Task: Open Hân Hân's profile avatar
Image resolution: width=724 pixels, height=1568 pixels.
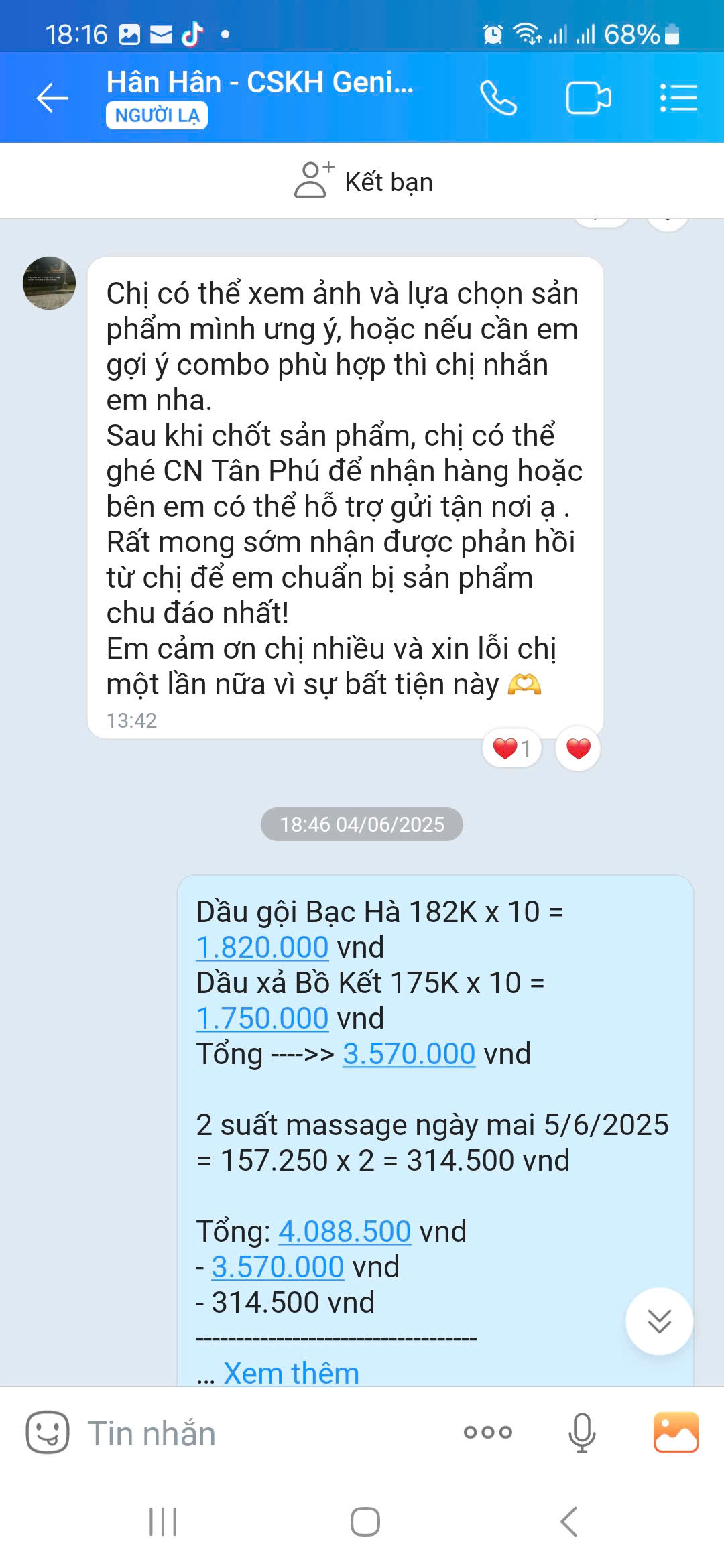Action: 49,283
